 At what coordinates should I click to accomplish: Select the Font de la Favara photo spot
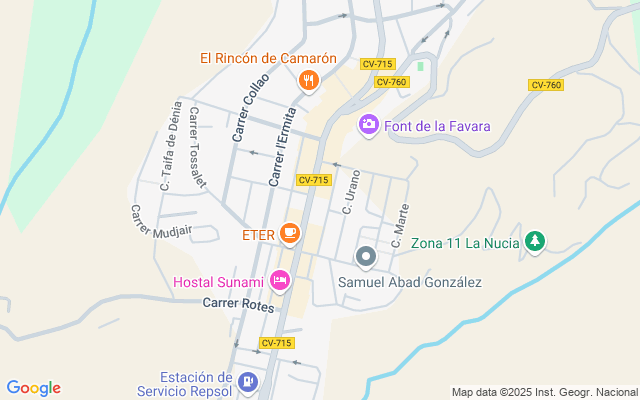point(368,125)
